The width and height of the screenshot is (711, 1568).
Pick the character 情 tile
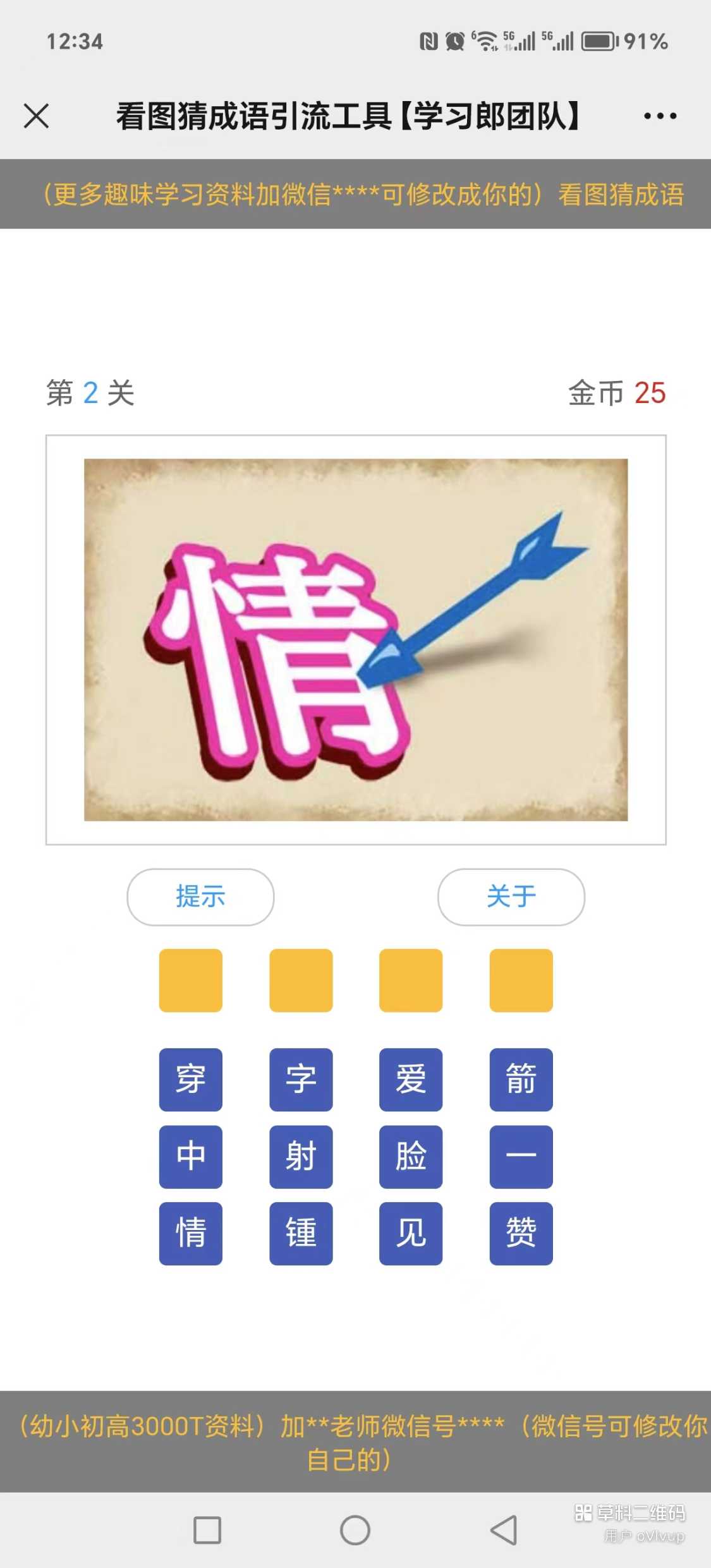coord(190,1233)
